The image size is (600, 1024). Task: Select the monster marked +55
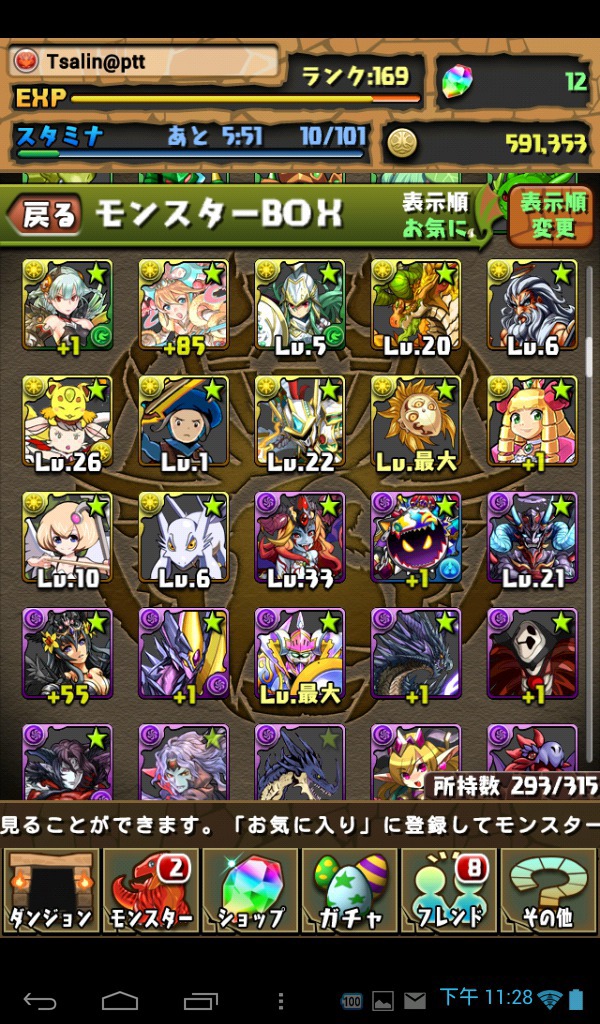[67, 654]
